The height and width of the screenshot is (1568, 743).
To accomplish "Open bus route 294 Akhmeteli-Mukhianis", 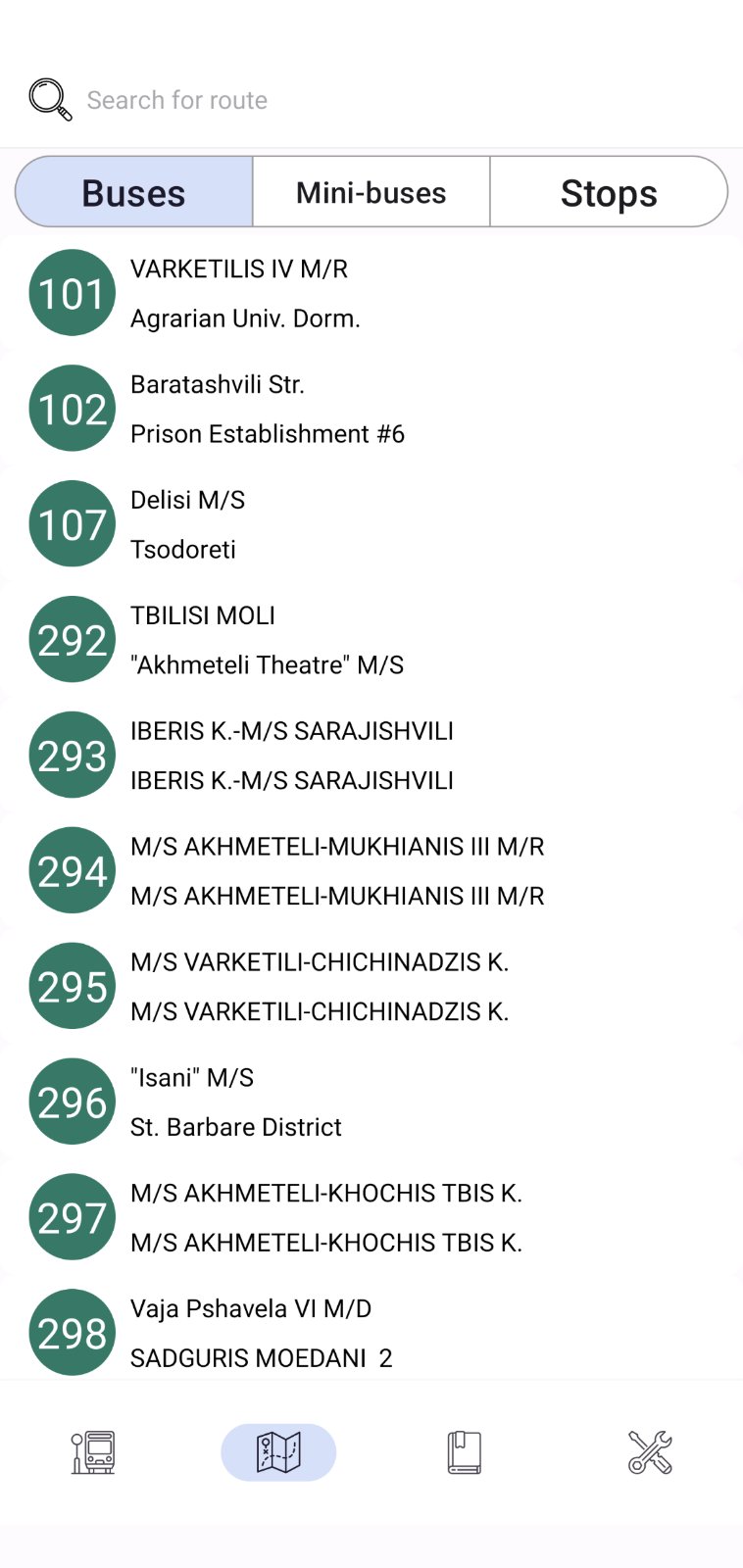I will pos(371,871).
